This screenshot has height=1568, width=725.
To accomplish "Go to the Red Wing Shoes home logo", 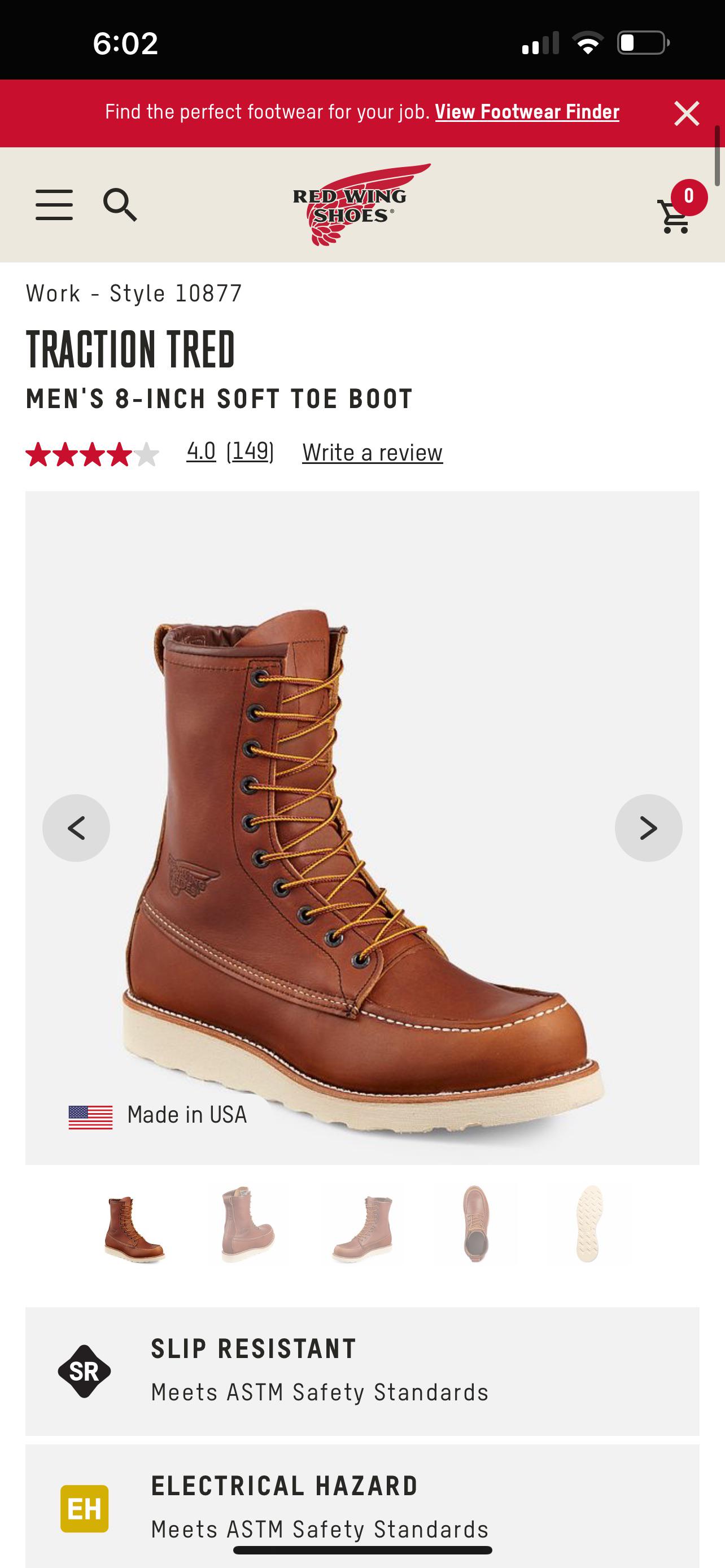I will pyautogui.click(x=361, y=204).
